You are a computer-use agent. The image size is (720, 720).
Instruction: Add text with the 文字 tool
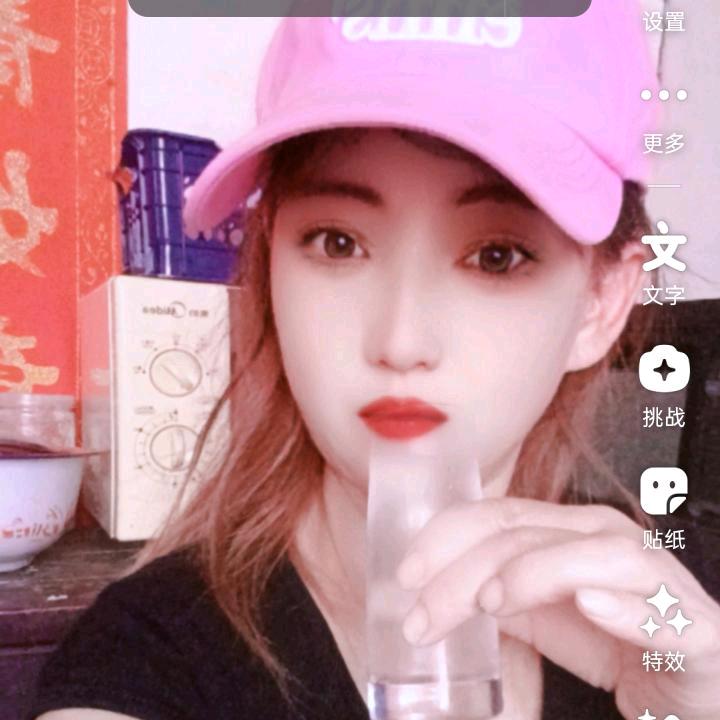[664, 262]
